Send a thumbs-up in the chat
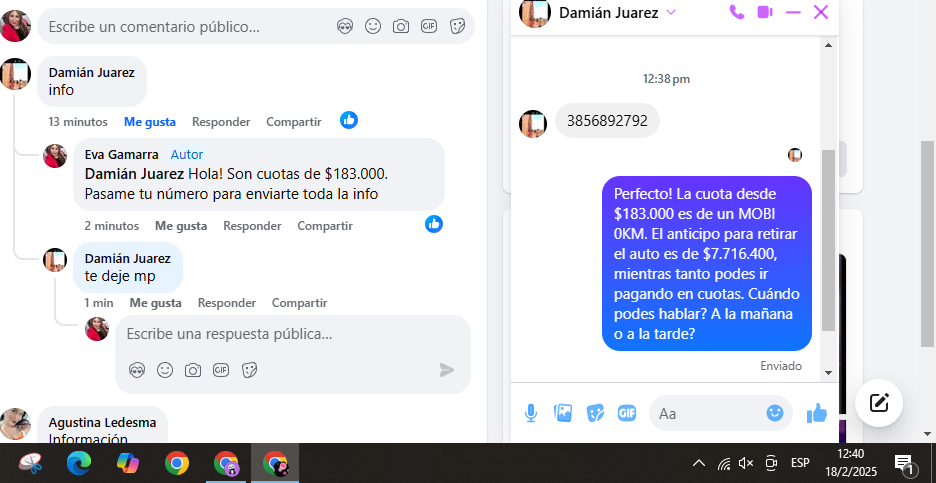The height and width of the screenshot is (483, 936). click(x=817, y=413)
